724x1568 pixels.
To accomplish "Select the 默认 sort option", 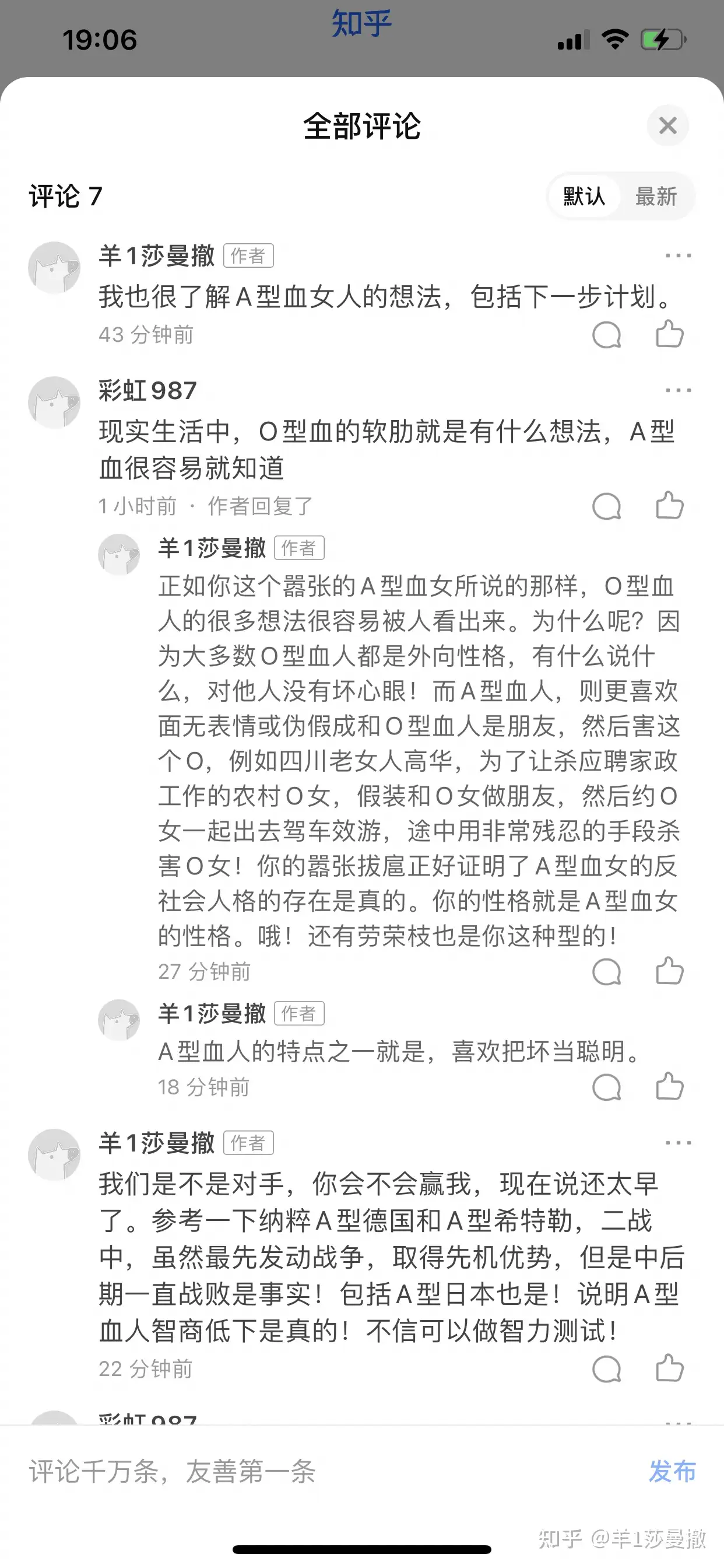I will 583,197.
